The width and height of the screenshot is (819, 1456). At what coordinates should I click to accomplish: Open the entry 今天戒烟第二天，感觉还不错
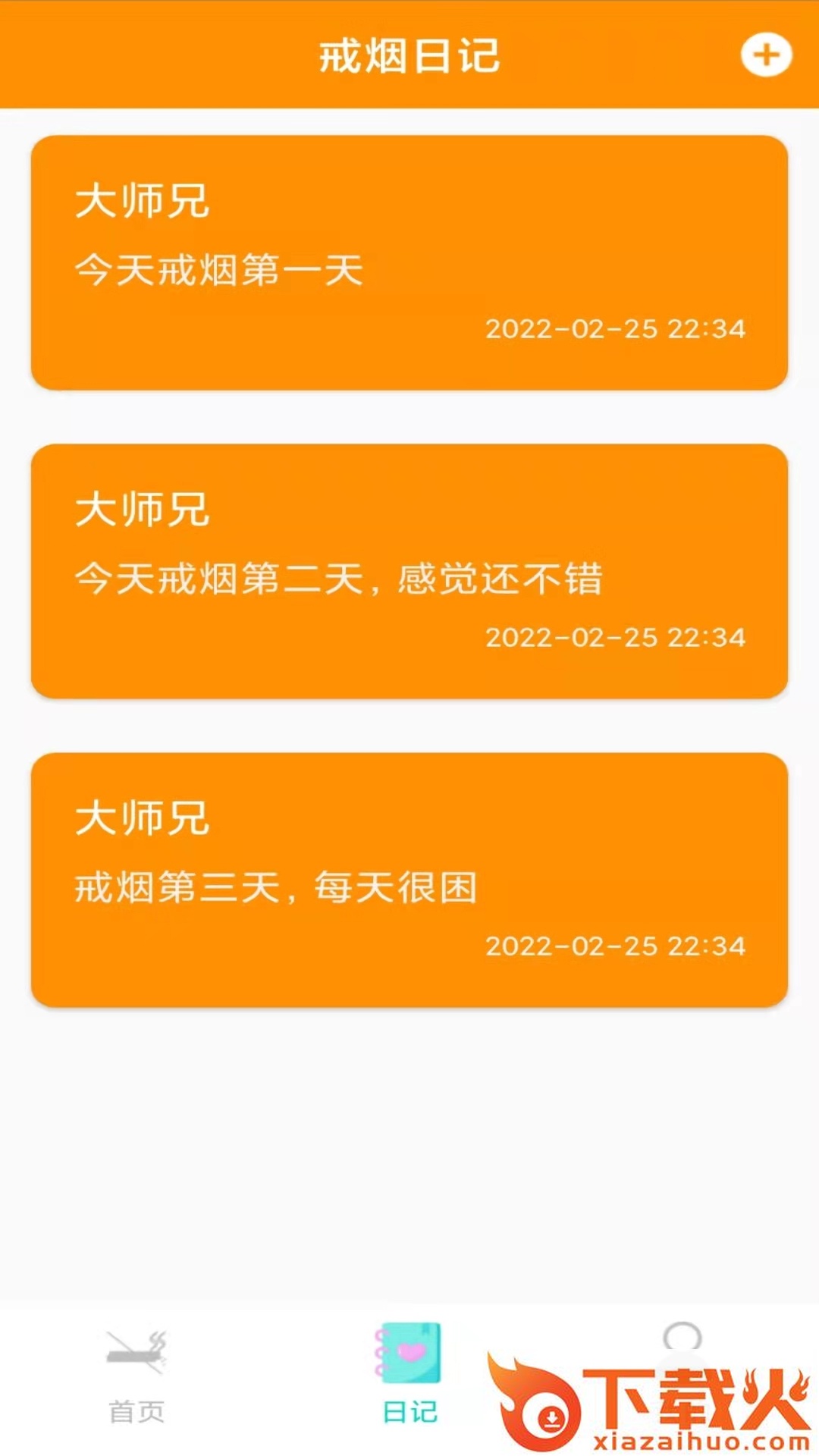pyautogui.click(x=409, y=571)
